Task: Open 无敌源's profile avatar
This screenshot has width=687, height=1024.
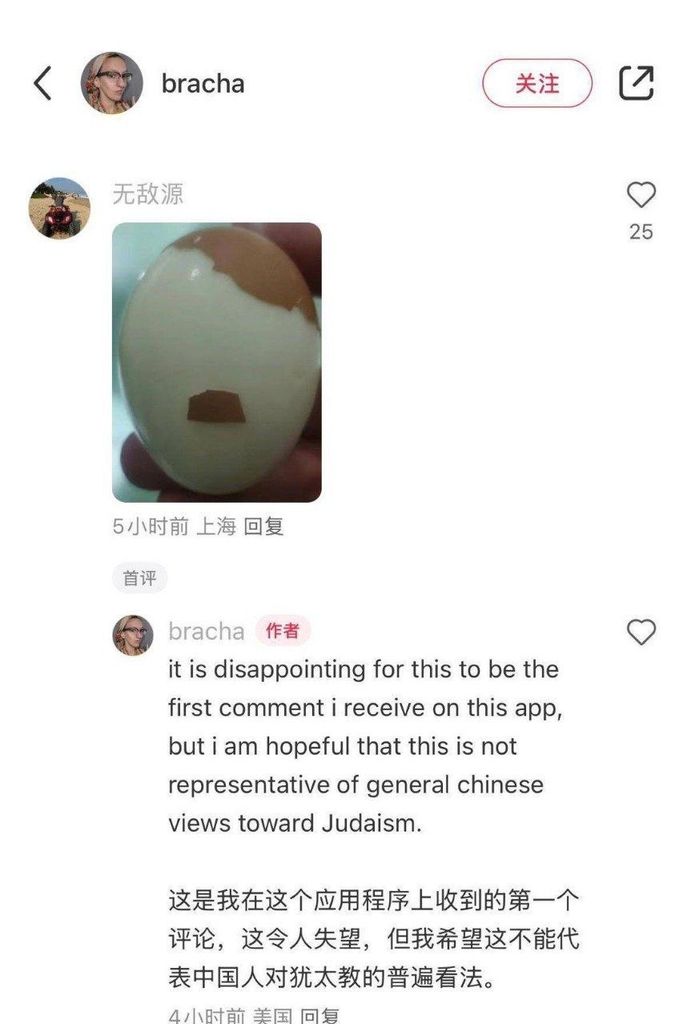Action: (59, 208)
